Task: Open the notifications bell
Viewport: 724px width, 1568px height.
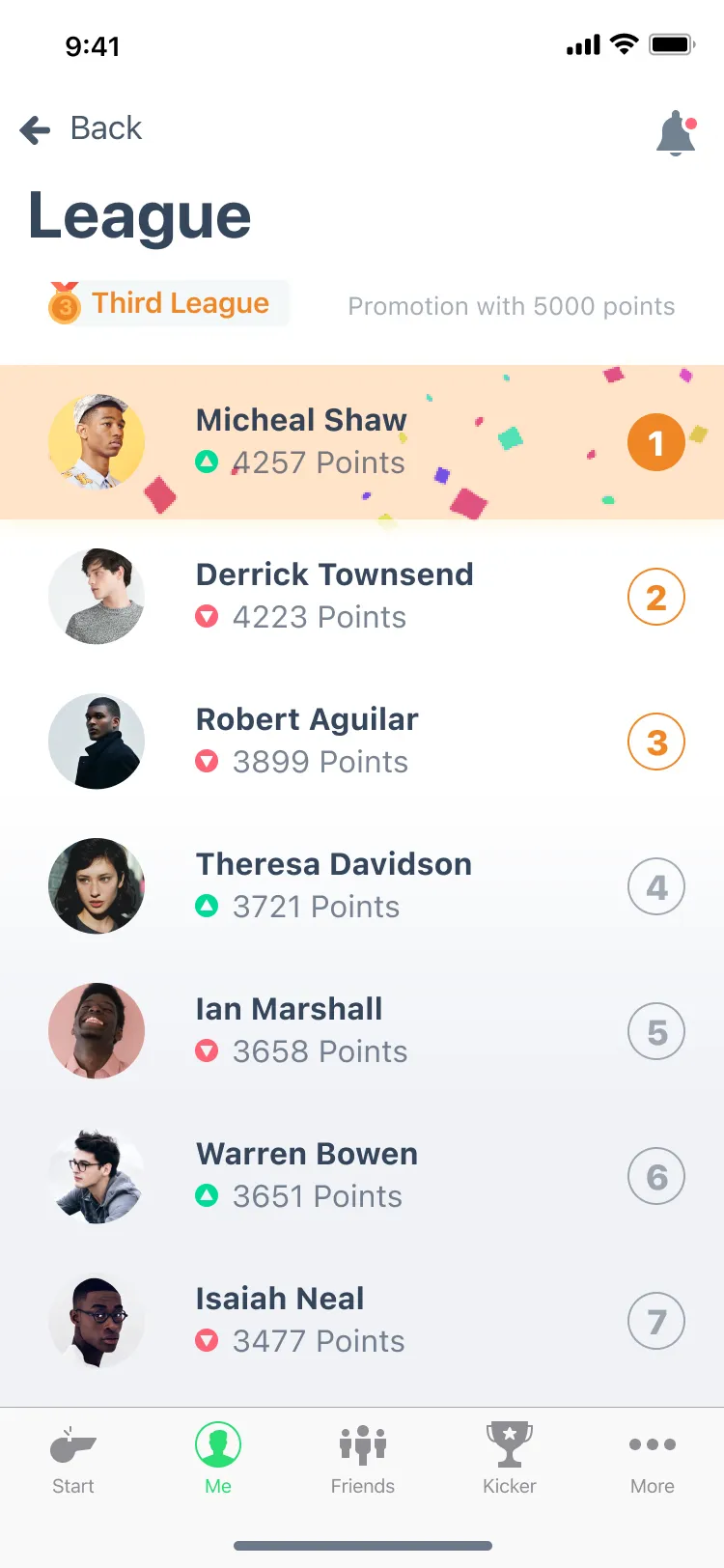Action: tap(676, 132)
